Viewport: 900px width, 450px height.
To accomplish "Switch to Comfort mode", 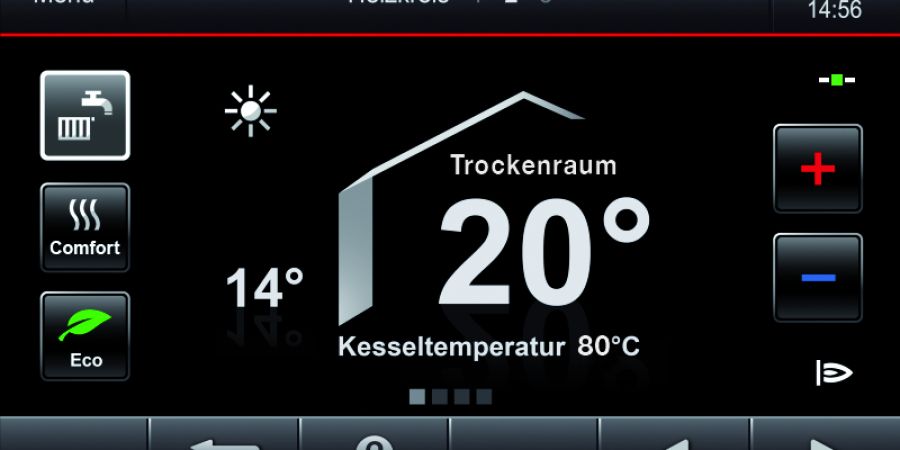I will click(x=85, y=227).
